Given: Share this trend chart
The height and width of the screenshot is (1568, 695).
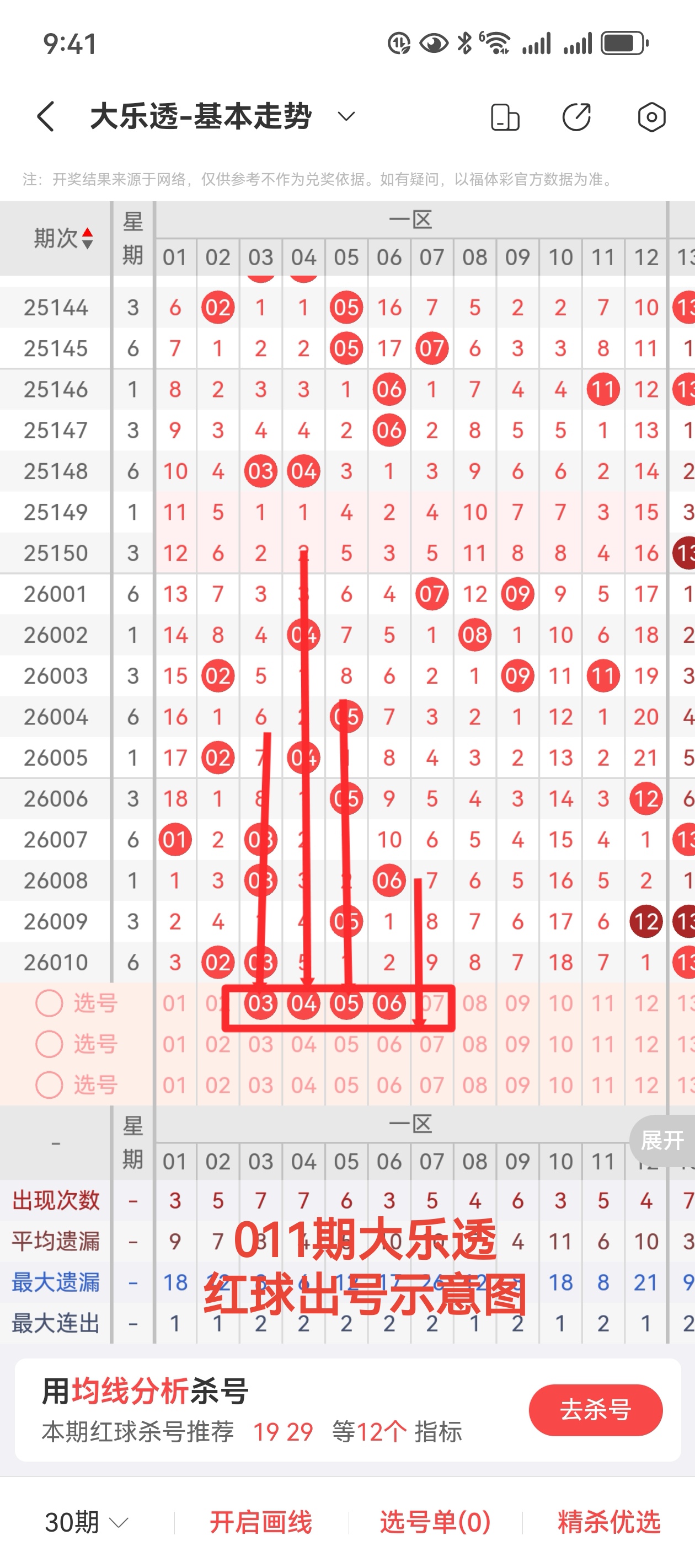Looking at the screenshot, I should 576,117.
